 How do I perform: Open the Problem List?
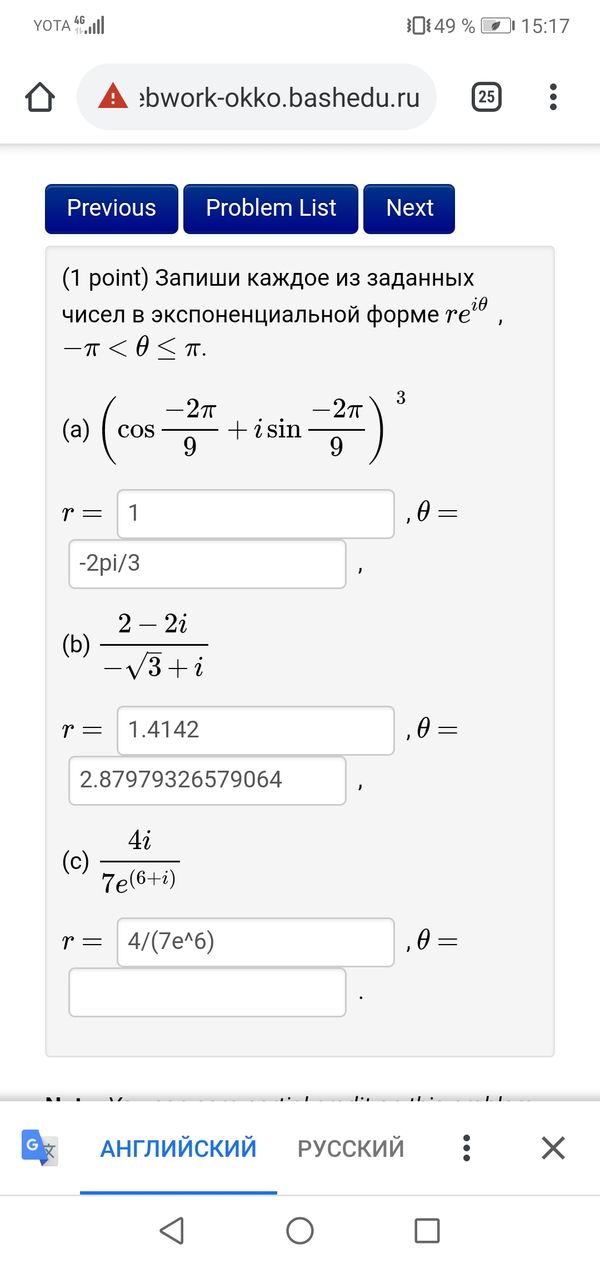pos(271,208)
